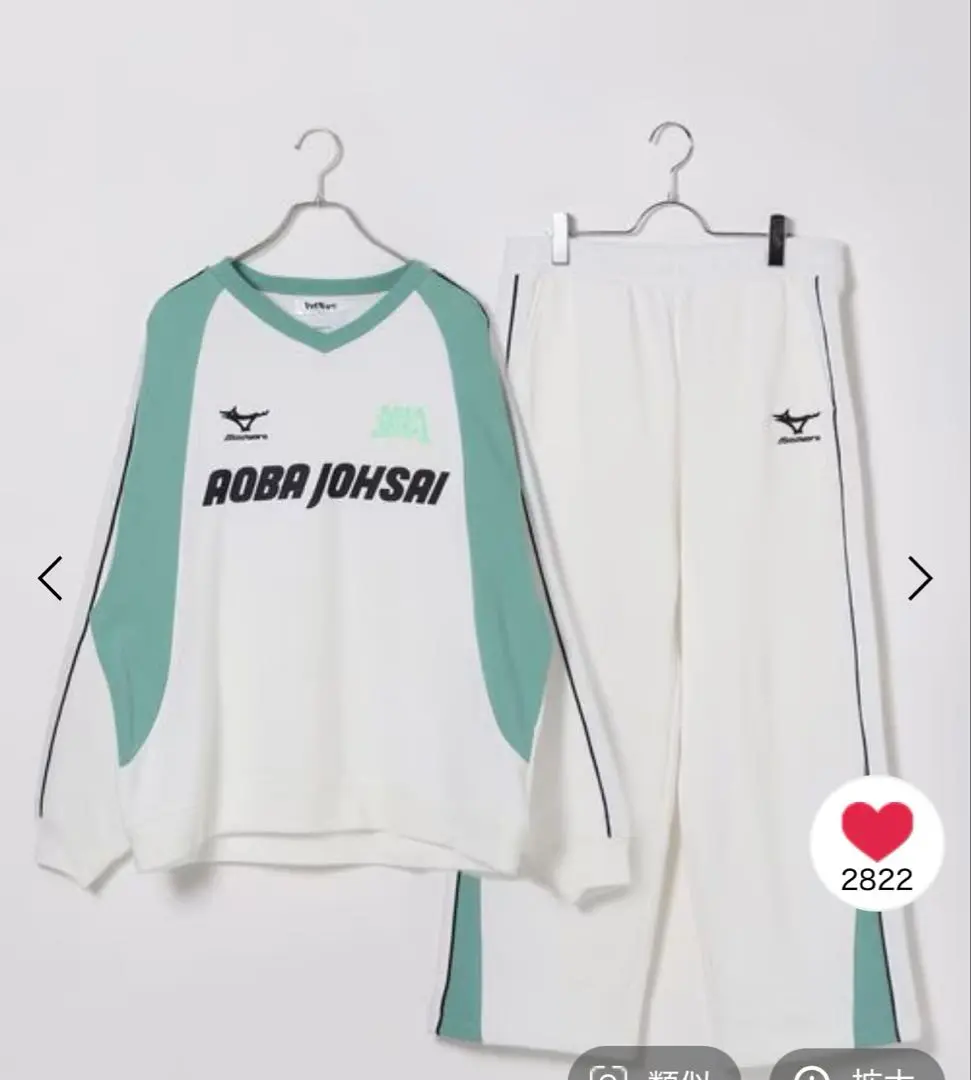Screen dimensions: 971x1080
Task: Search similar items with the 類似 button
Action: tap(654, 1066)
